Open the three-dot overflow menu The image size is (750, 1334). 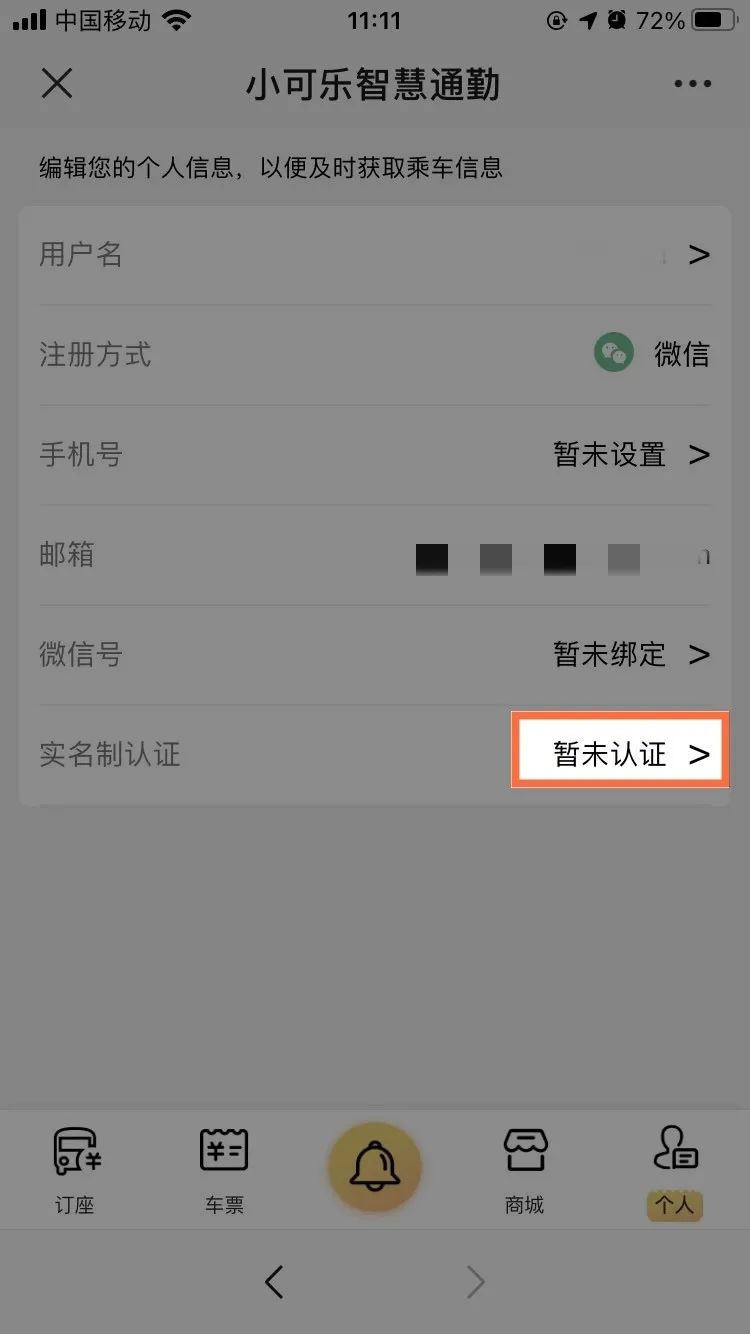692,84
